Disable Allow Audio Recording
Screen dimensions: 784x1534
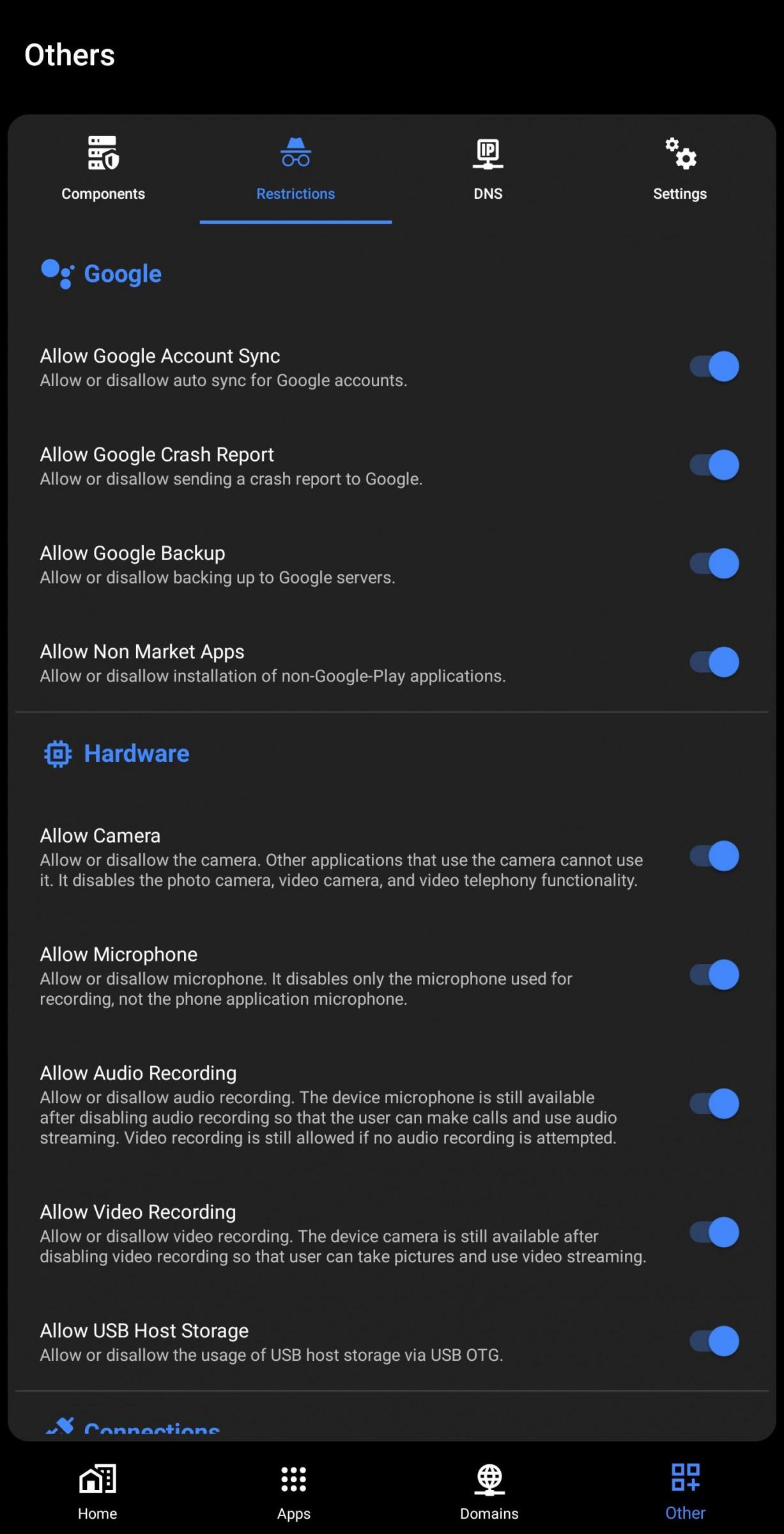(x=714, y=1104)
